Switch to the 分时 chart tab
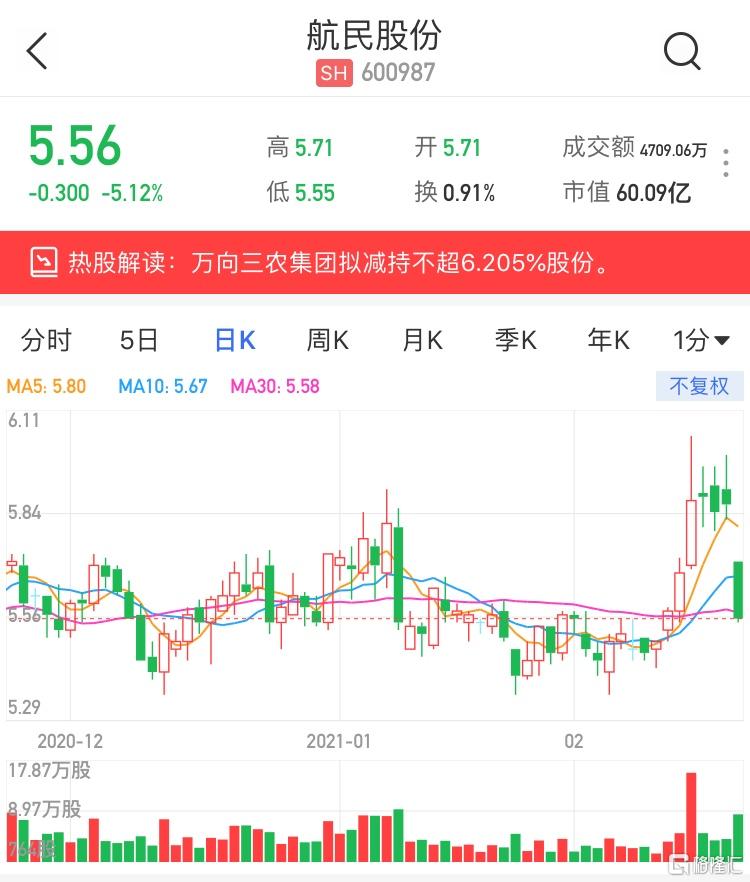 (x=46, y=341)
